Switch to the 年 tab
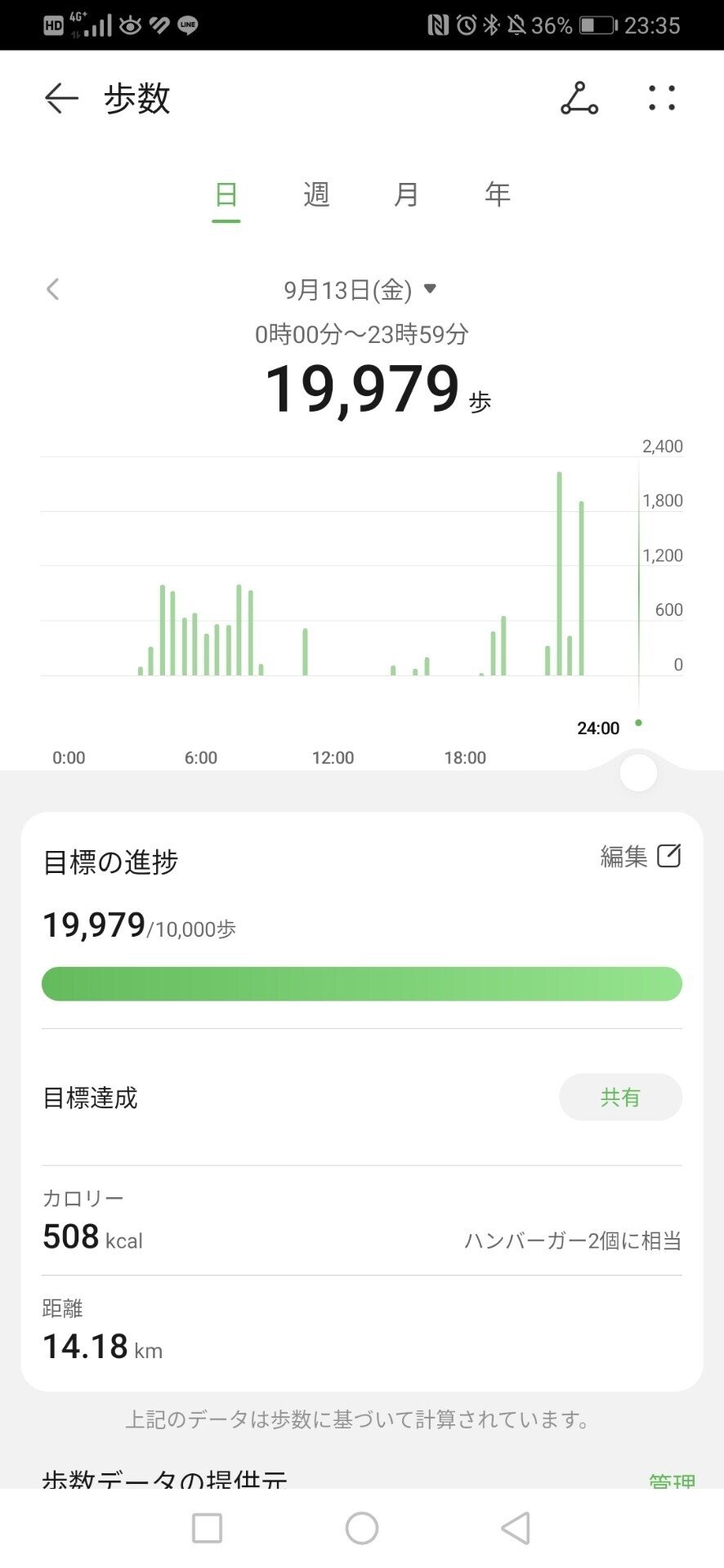This screenshot has height=1568, width=724. click(x=497, y=195)
